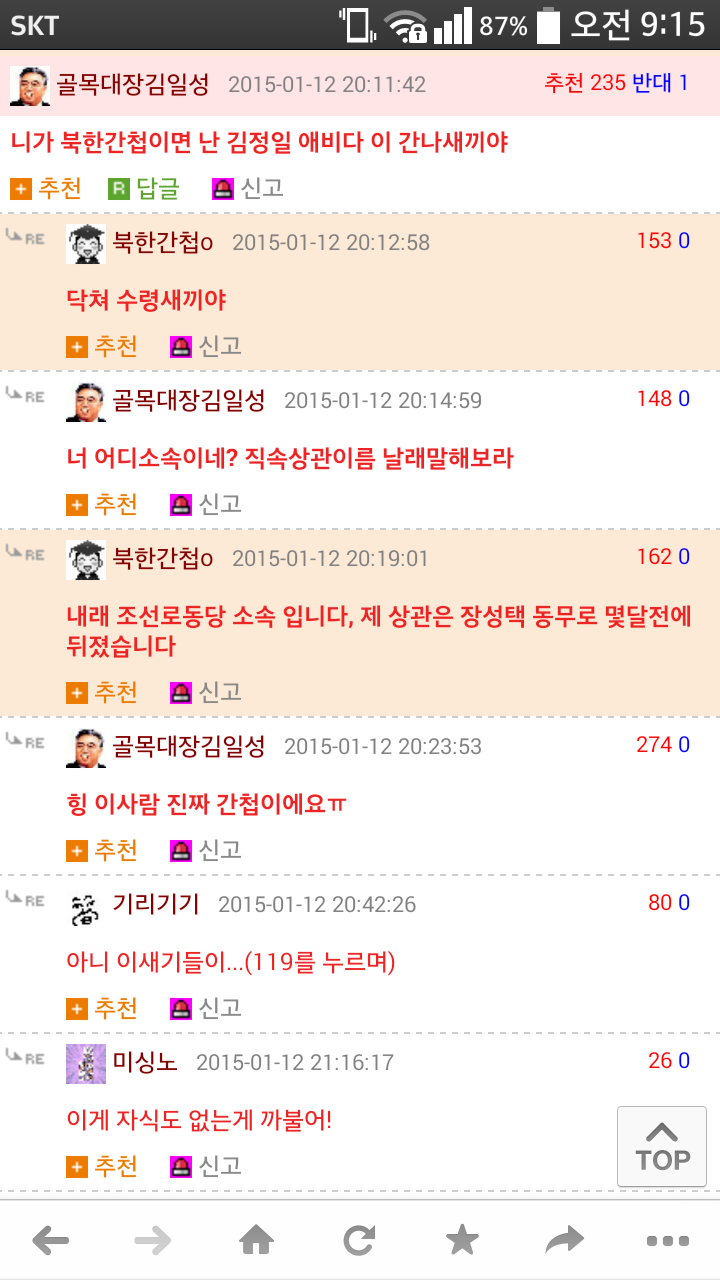
Task: Tap 추천 under '닥쳐 수령새끼야' reply
Action: click(x=102, y=346)
